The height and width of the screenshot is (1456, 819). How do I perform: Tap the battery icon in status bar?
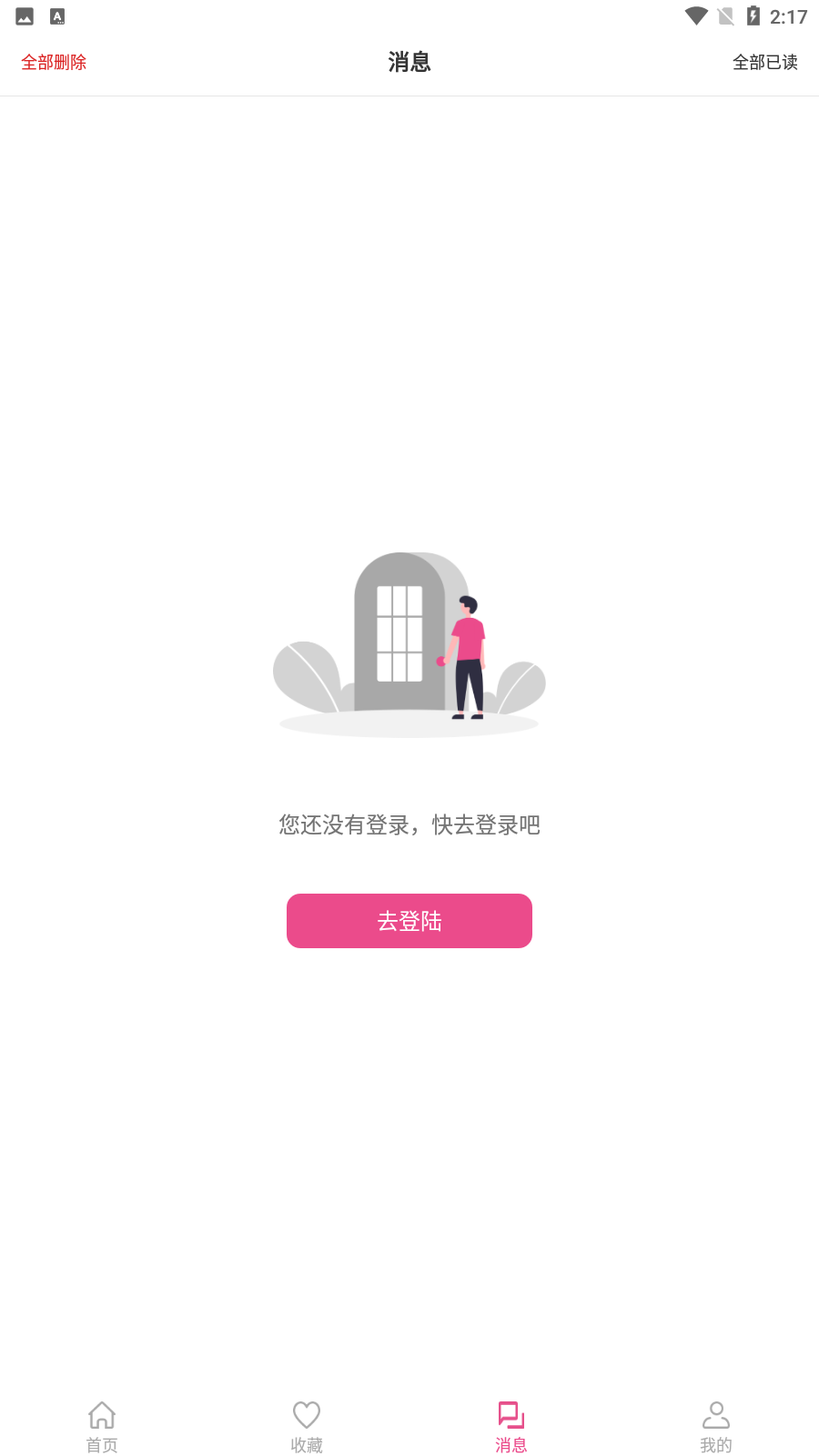click(x=752, y=15)
